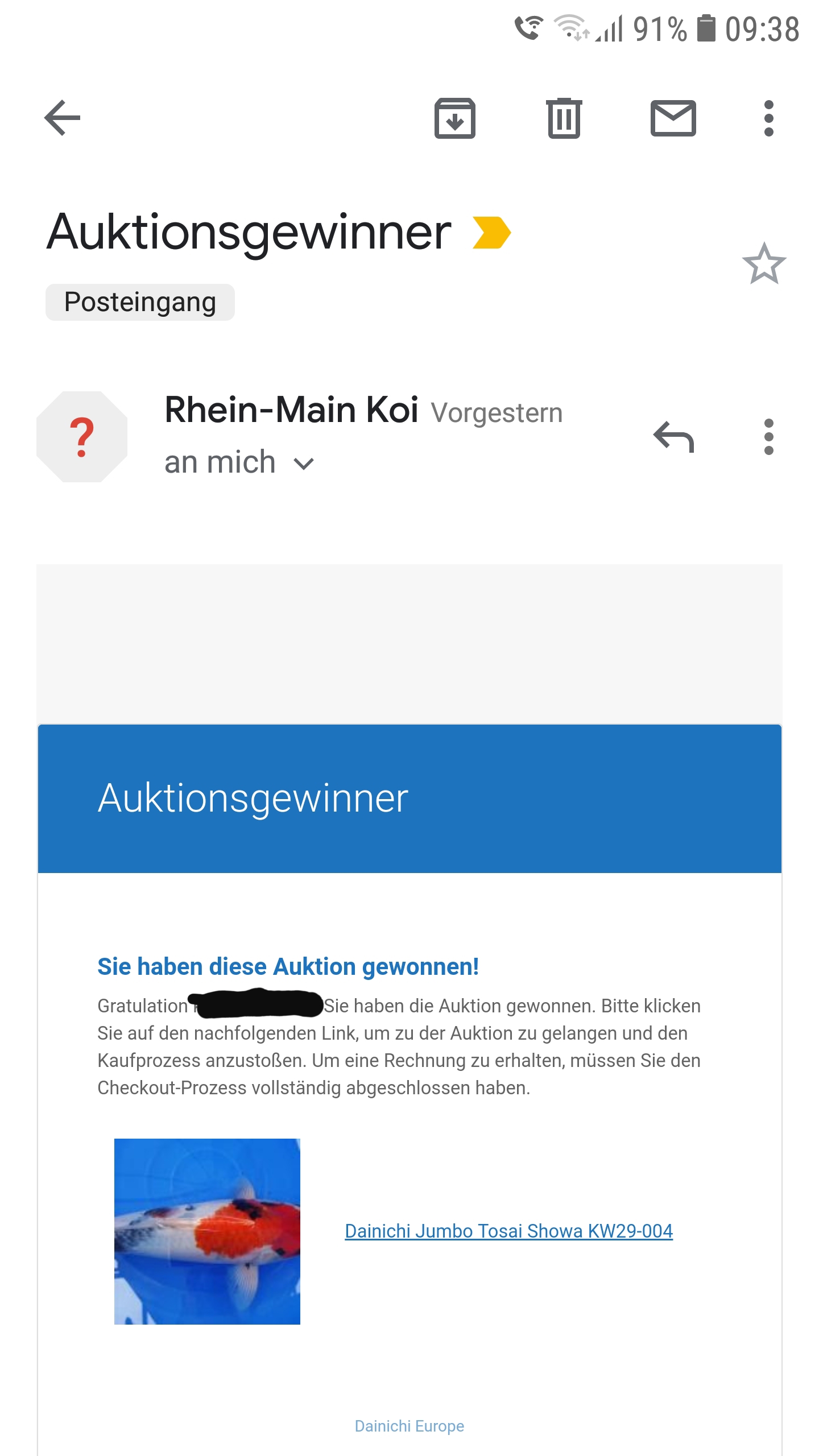Open message options next to reply

point(768,437)
